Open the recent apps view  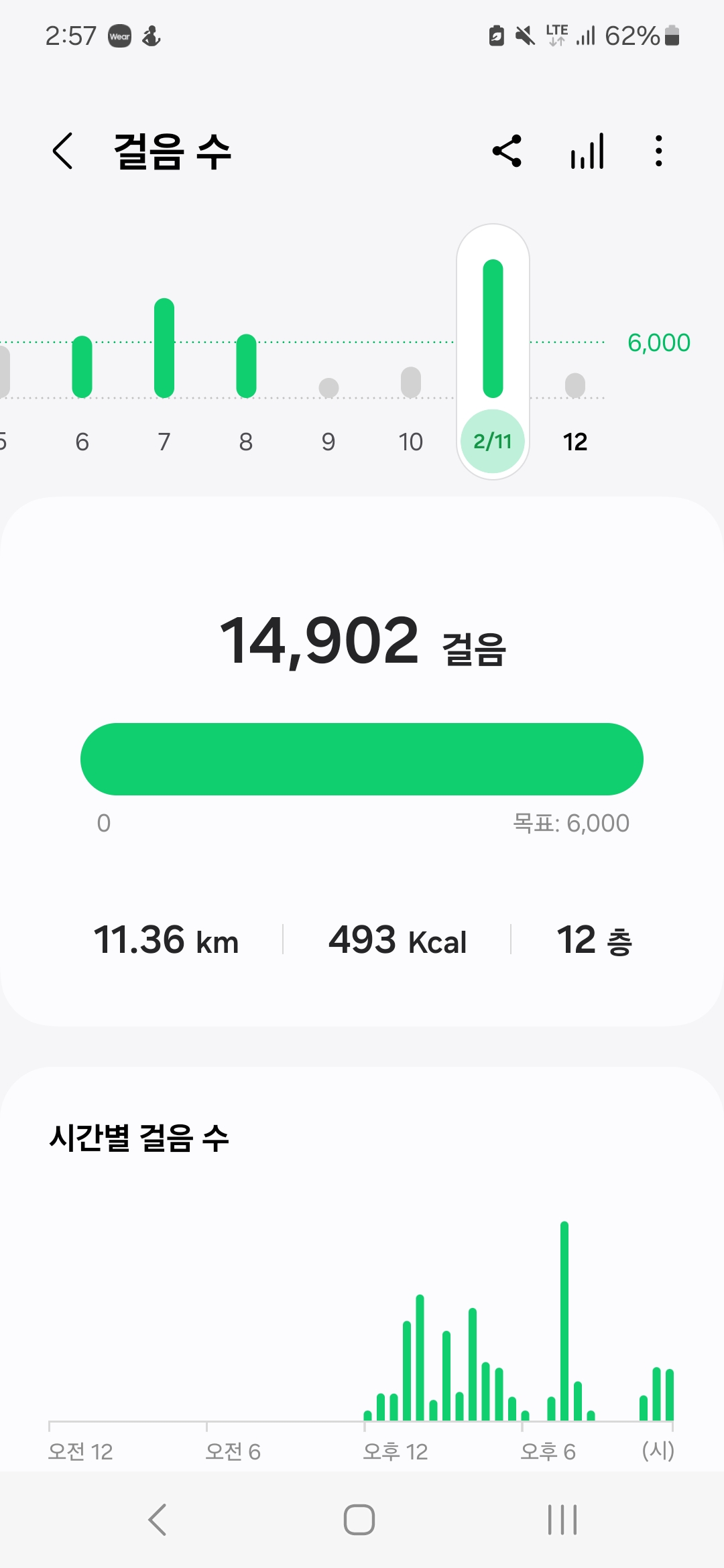click(562, 1519)
